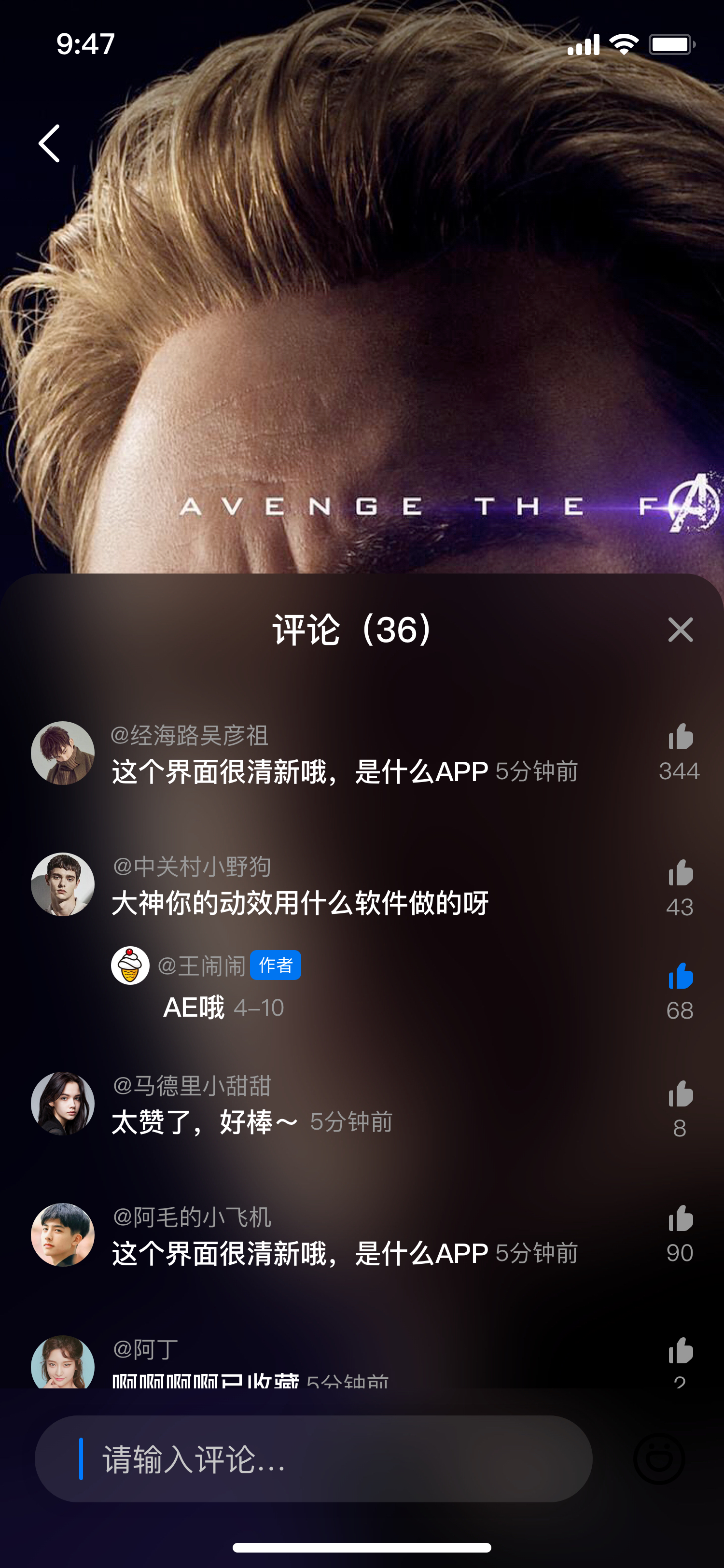View 王闹闹's ice cream avatar

click(130, 966)
